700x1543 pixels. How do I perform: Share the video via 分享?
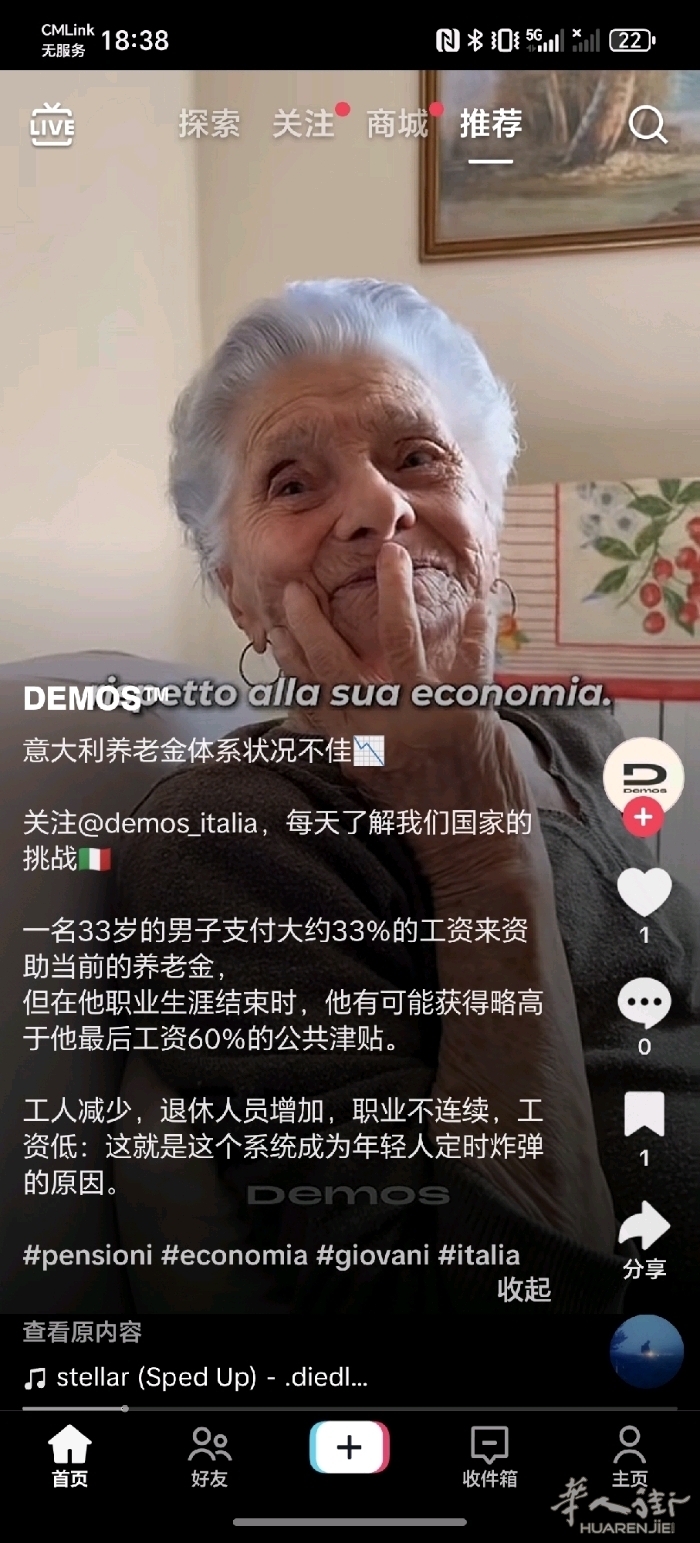tap(644, 1238)
